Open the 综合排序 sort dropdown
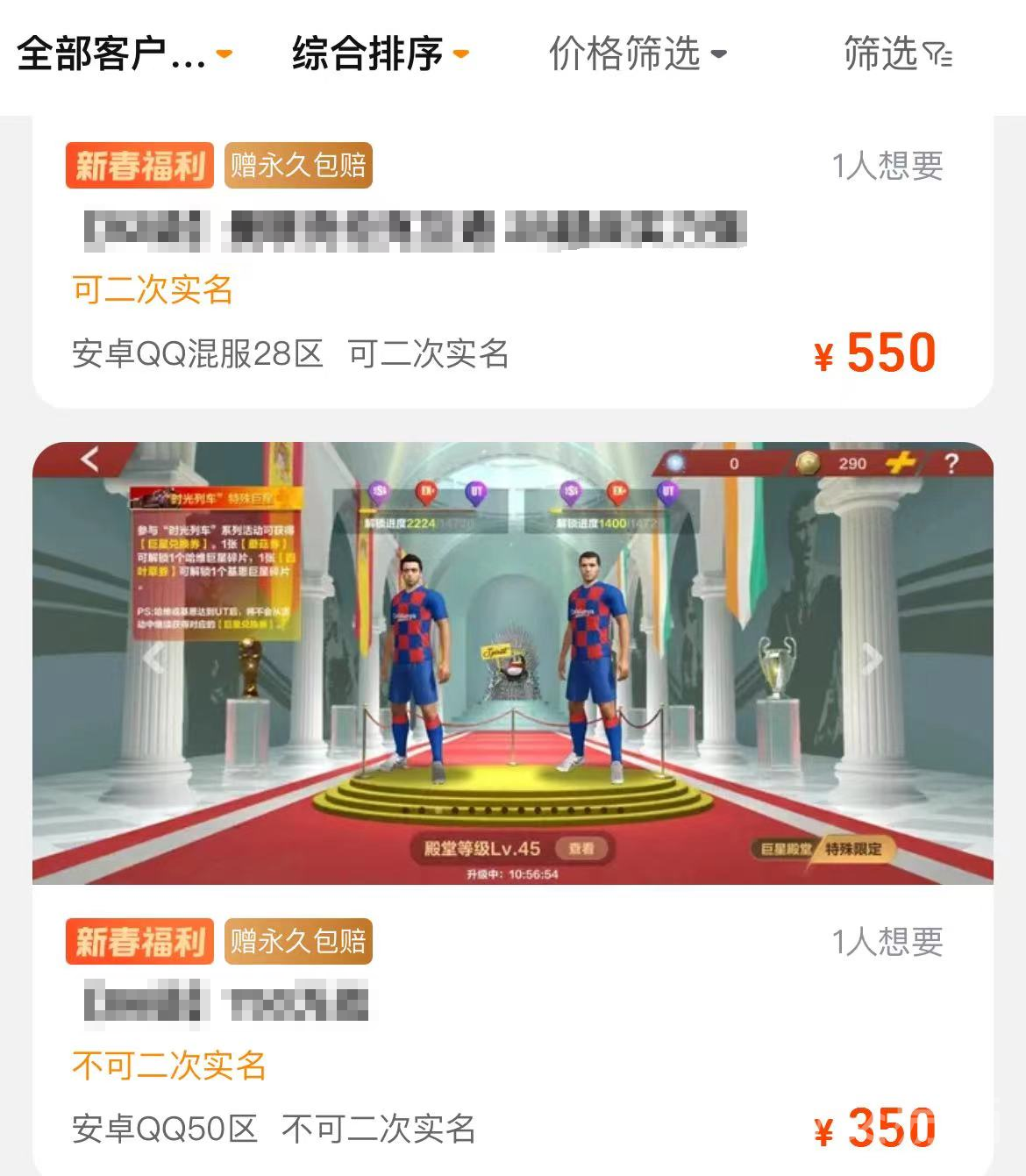 pyautogui.click(x=379, y=54)
